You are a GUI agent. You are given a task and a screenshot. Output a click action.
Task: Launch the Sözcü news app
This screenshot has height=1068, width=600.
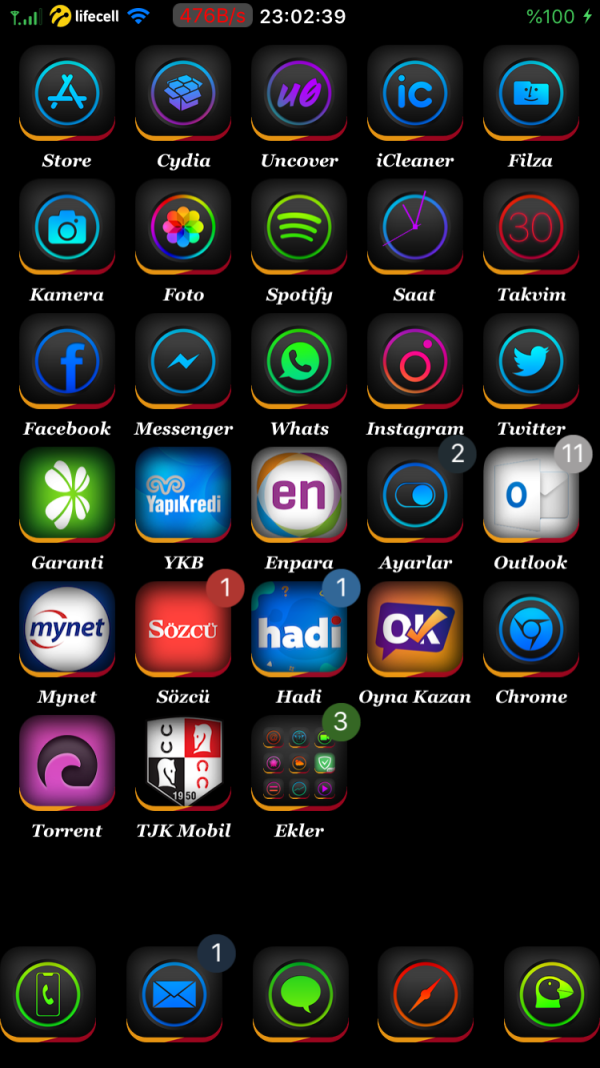pyautogui.click(x=183, y=628)
